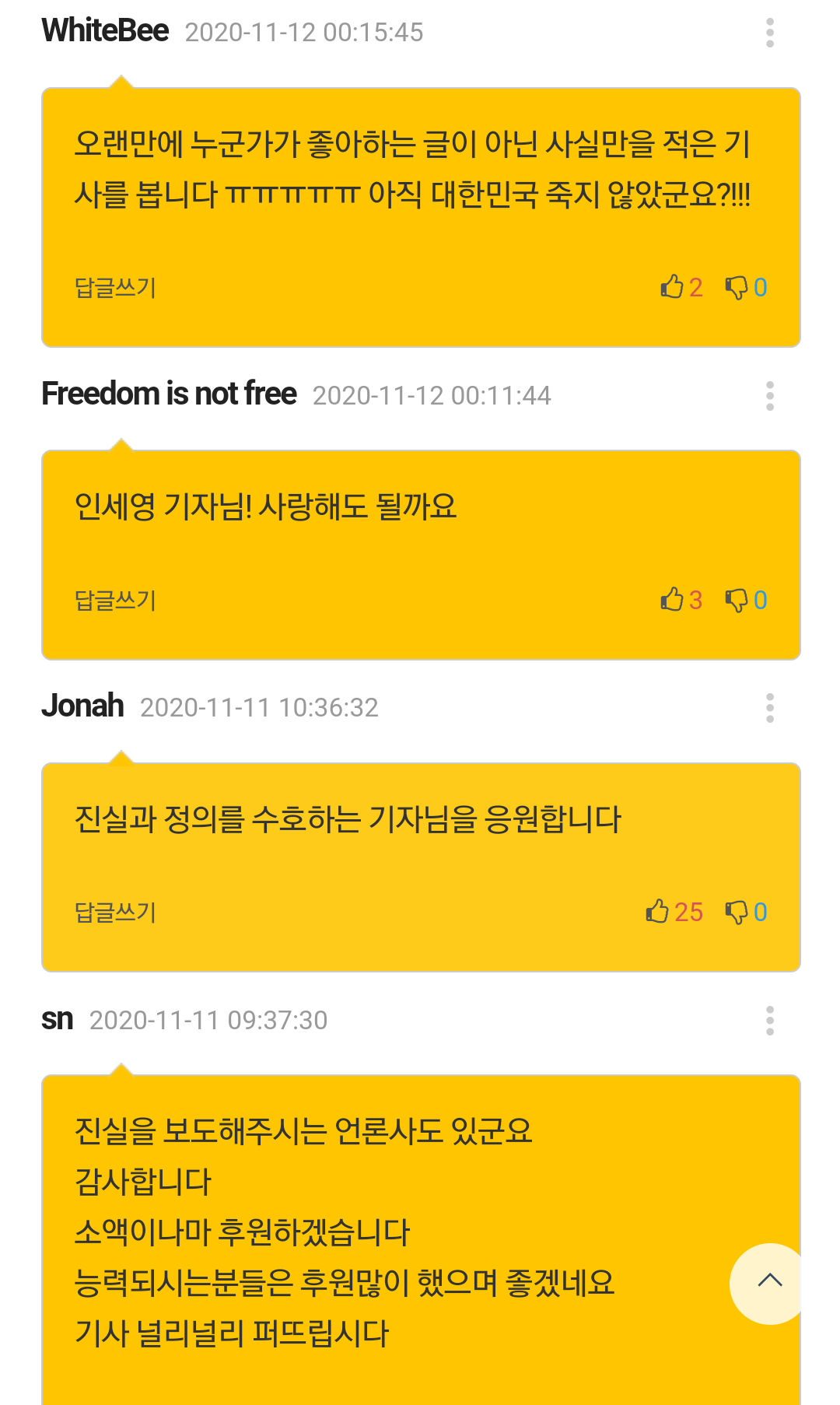Give a thumbs up to Jonah's comment
Screen dimensions: 840x1405
(674, 912)
